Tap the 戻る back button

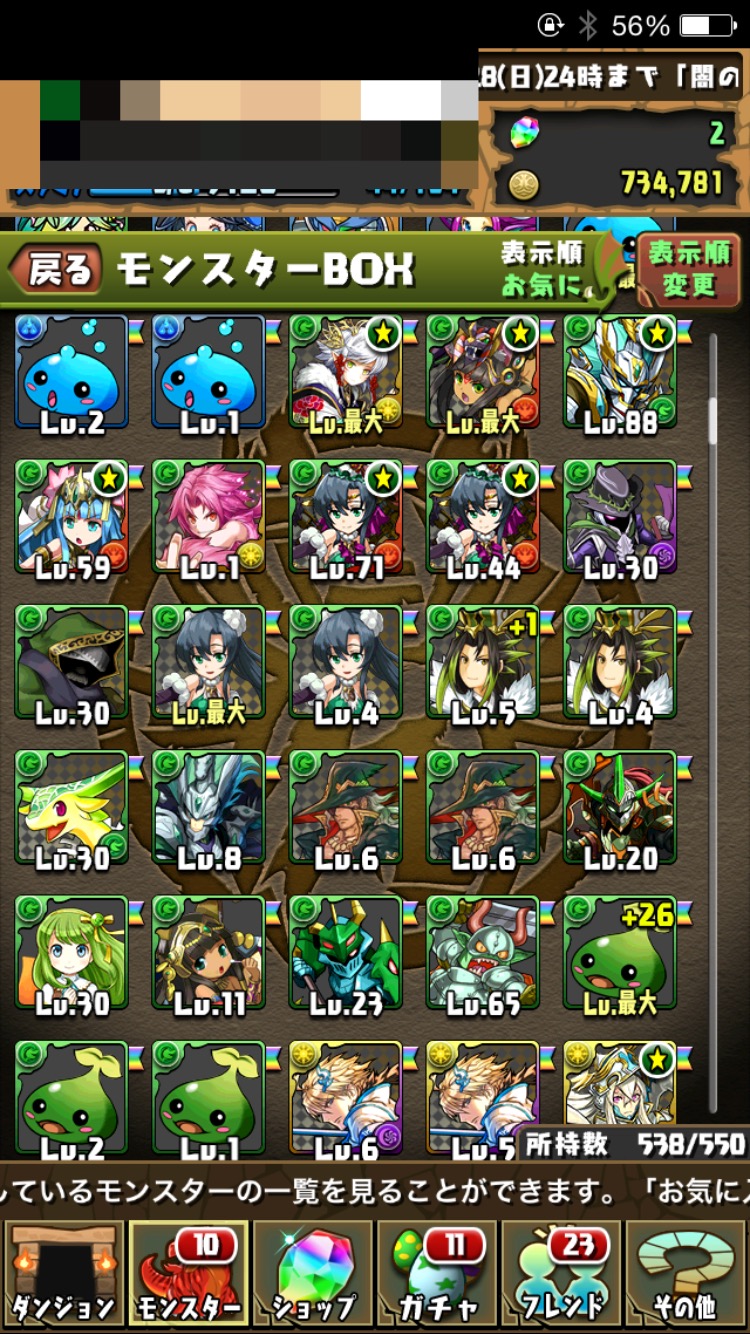56,268
